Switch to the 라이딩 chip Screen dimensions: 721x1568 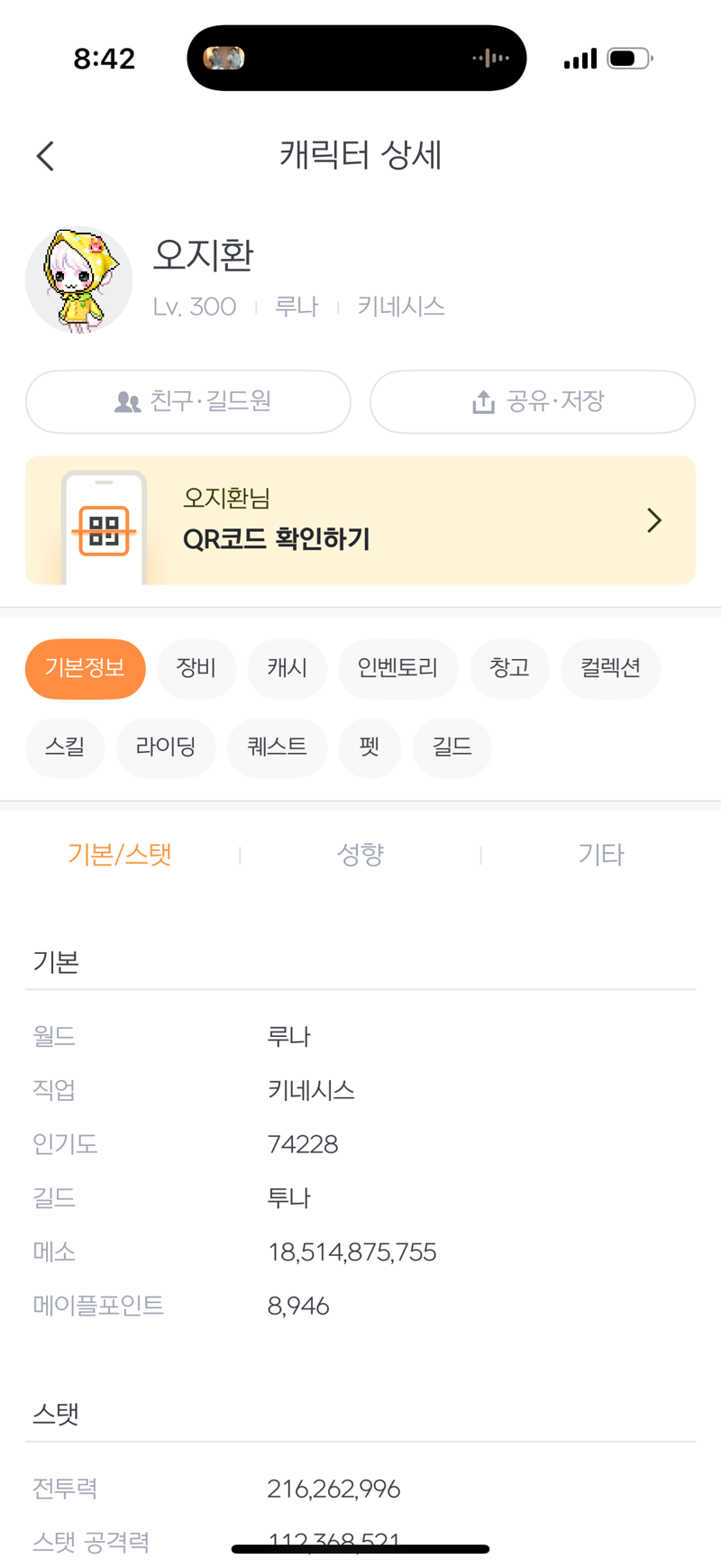point(166,747)
